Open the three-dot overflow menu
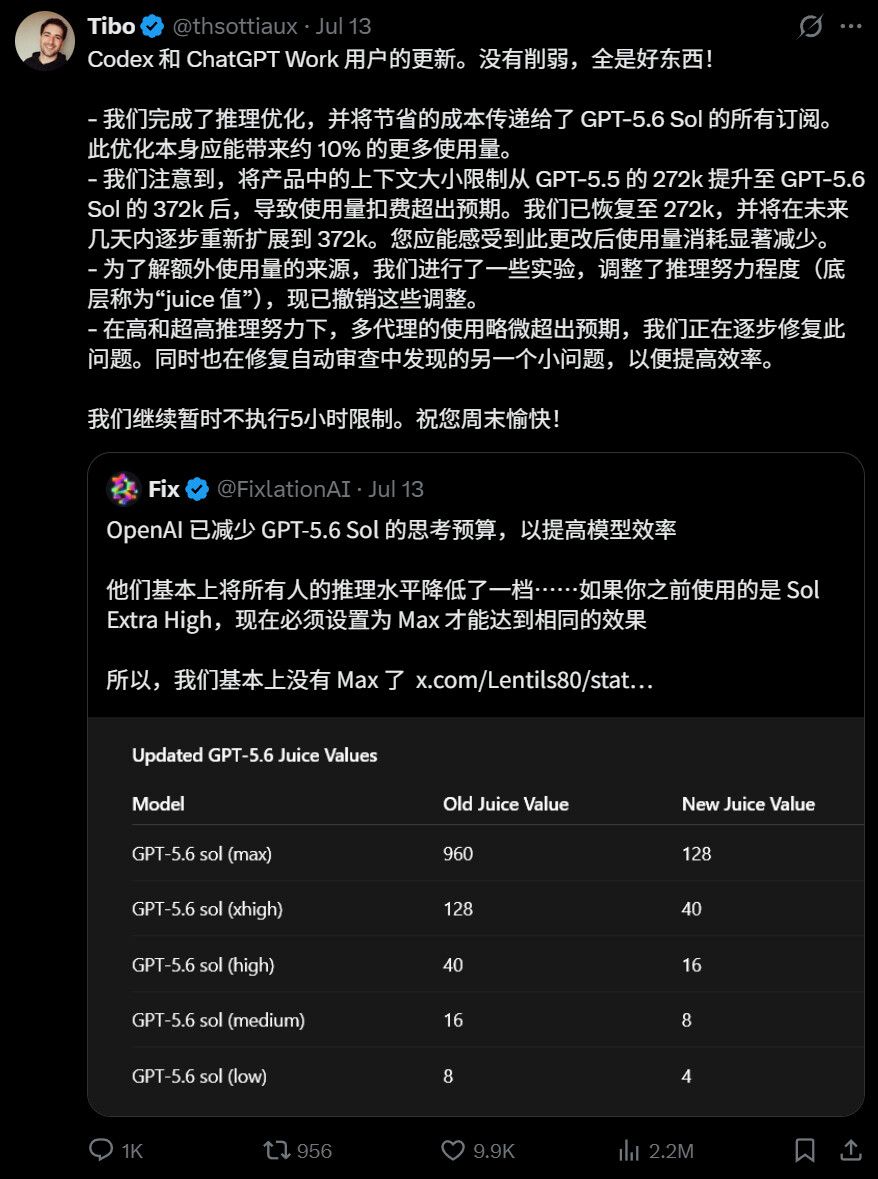This screenshot has height=1179, width=878. click(x=851, y=27)
